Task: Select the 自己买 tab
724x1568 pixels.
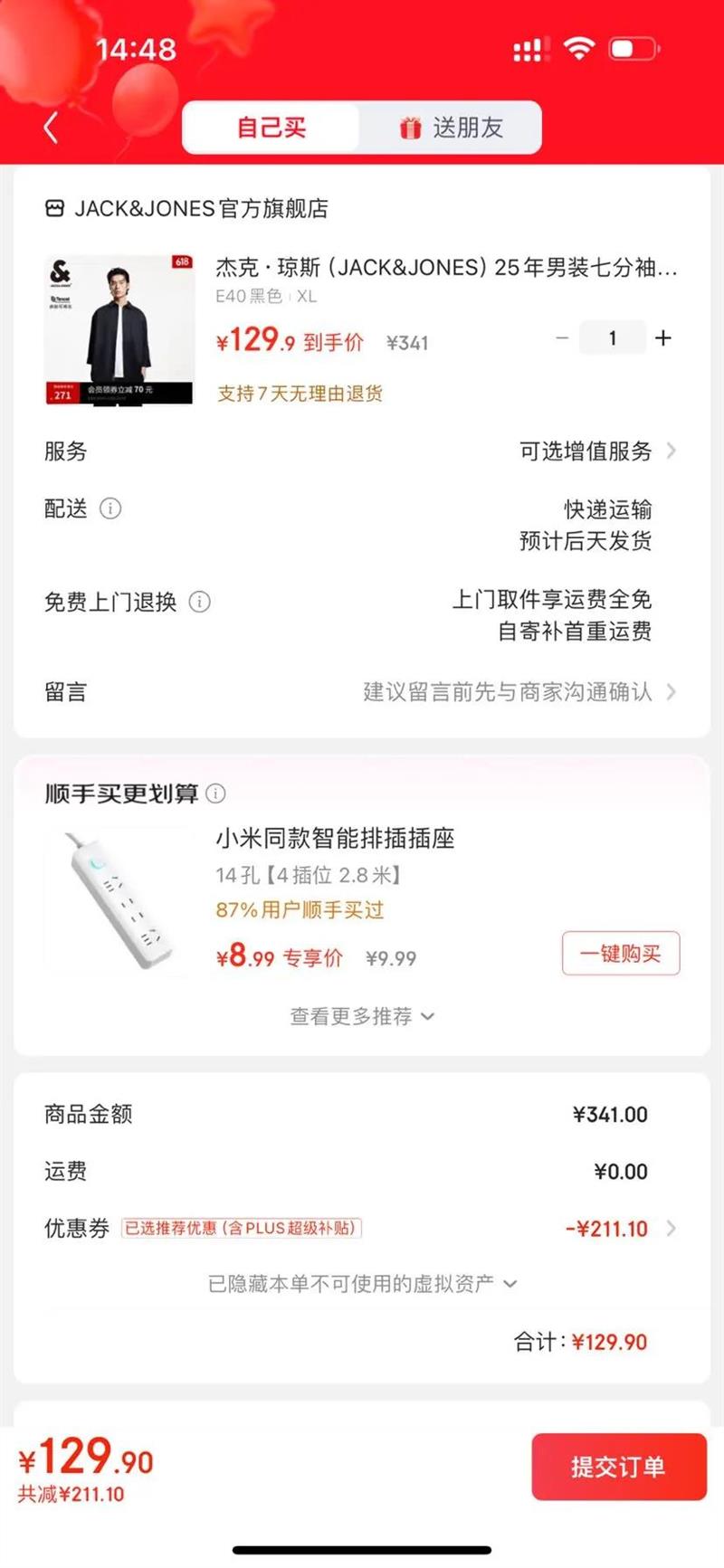Action: [x=271, y=128]
